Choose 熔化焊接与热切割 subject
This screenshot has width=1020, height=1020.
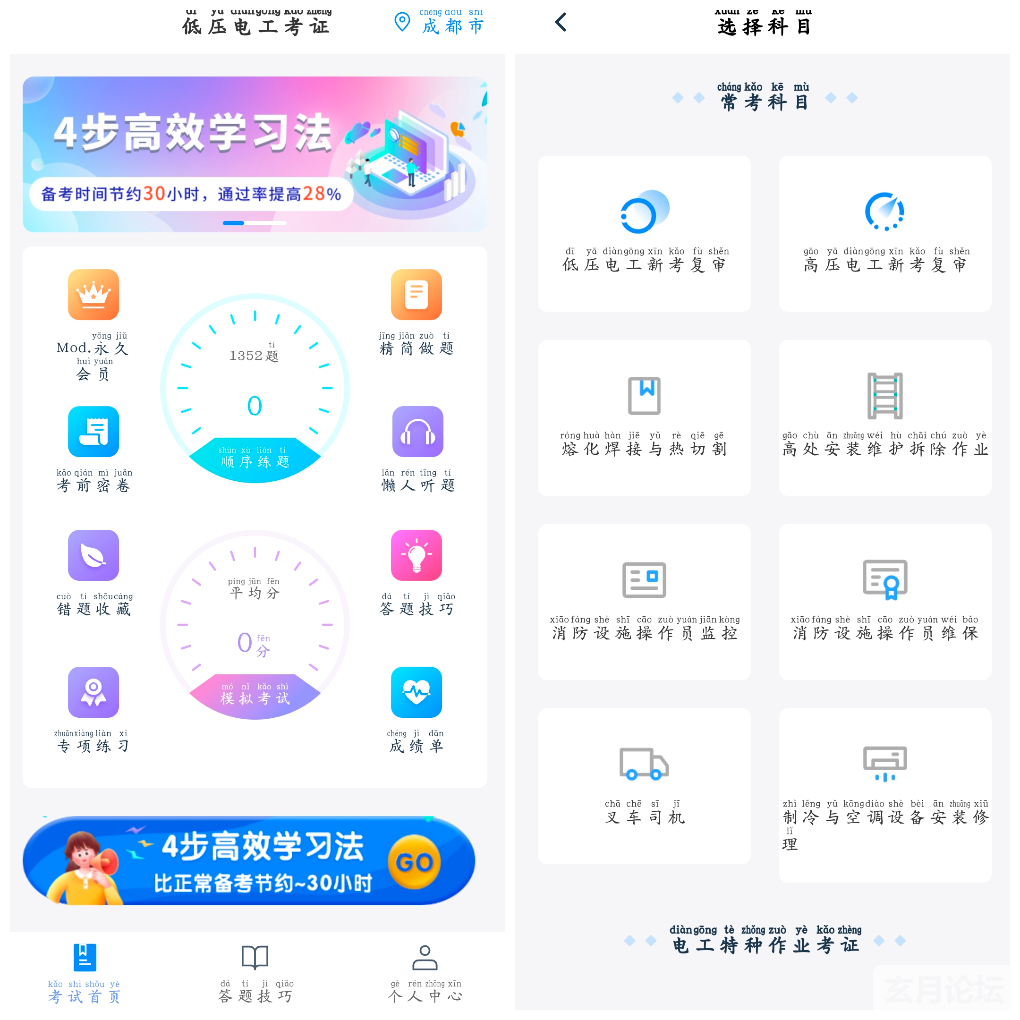644,418
